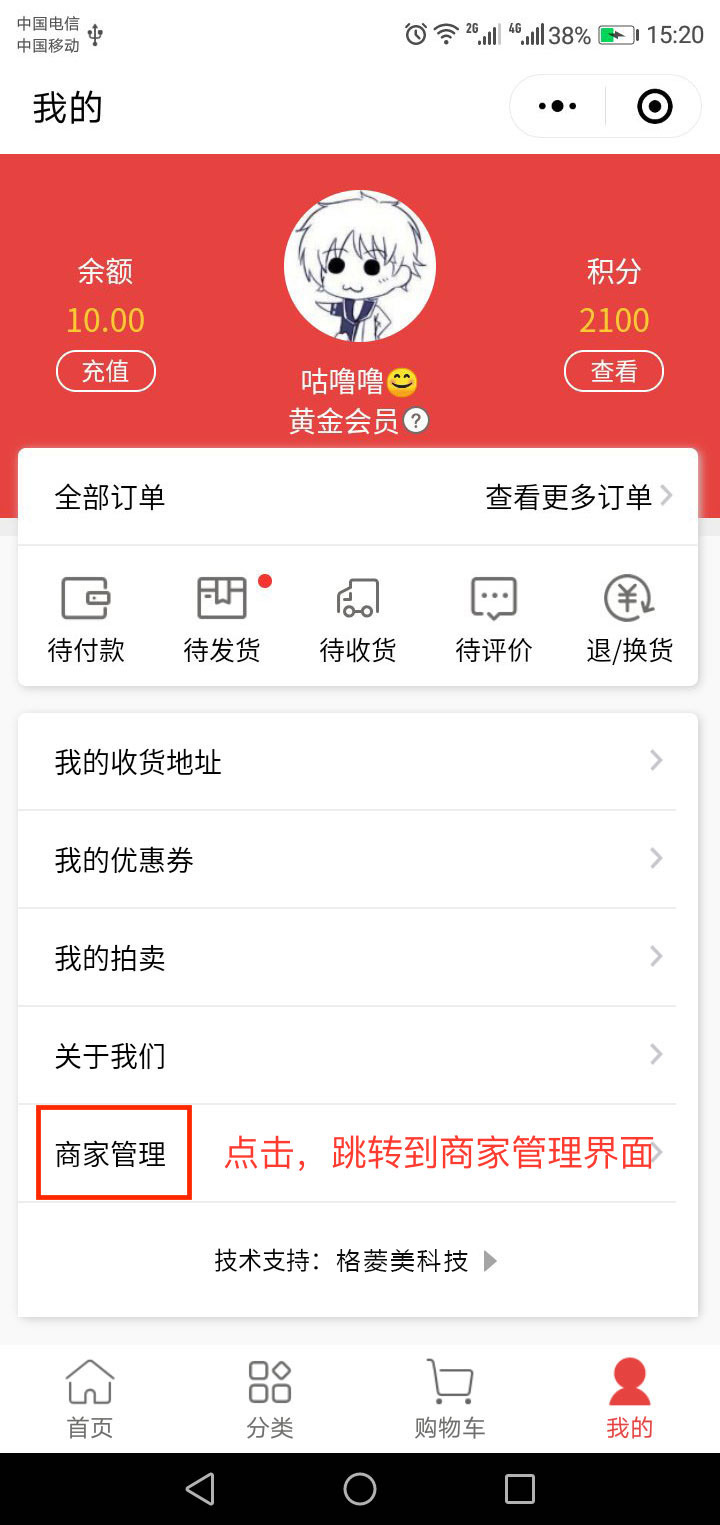Tap 技术支持 格菱美科技 link

355,1261
